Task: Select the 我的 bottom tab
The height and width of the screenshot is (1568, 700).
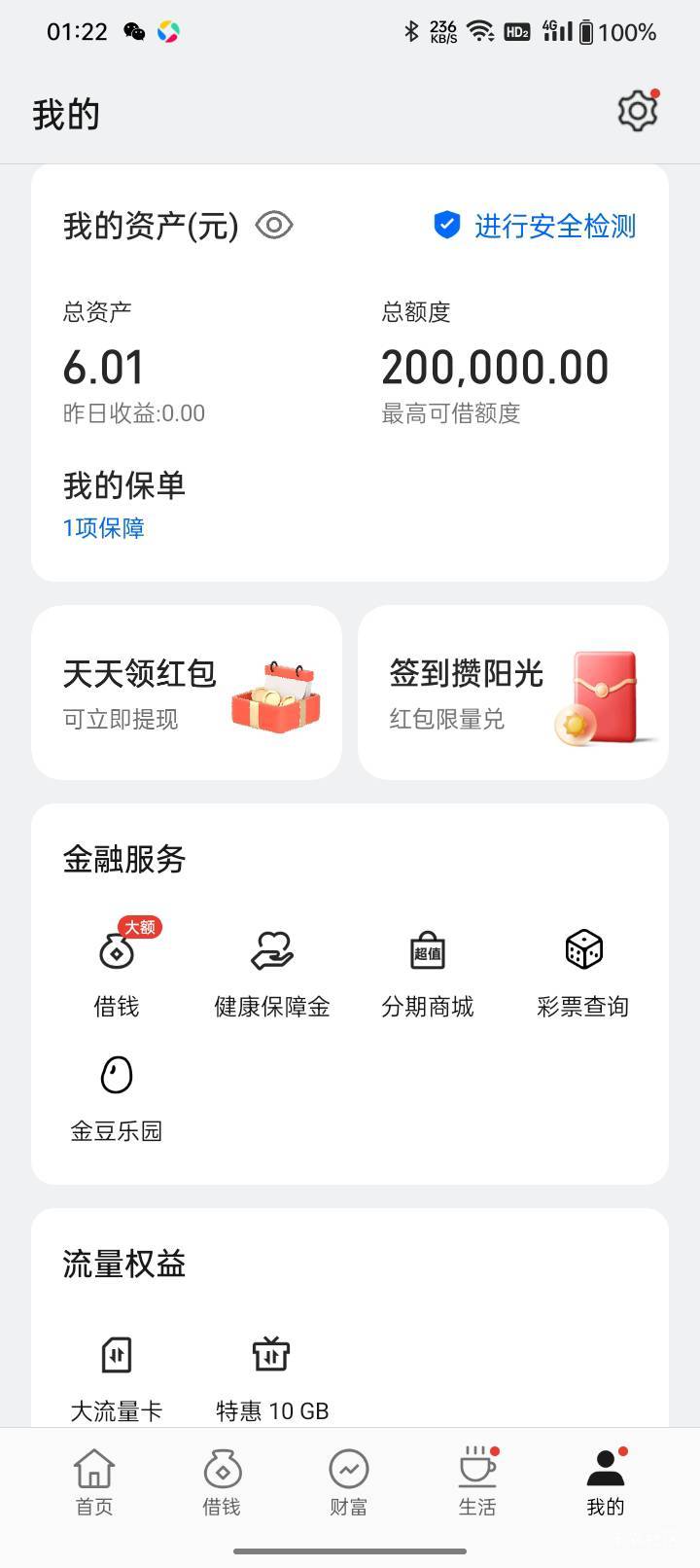Action: pyautogui.click(x=605, y=1482)
